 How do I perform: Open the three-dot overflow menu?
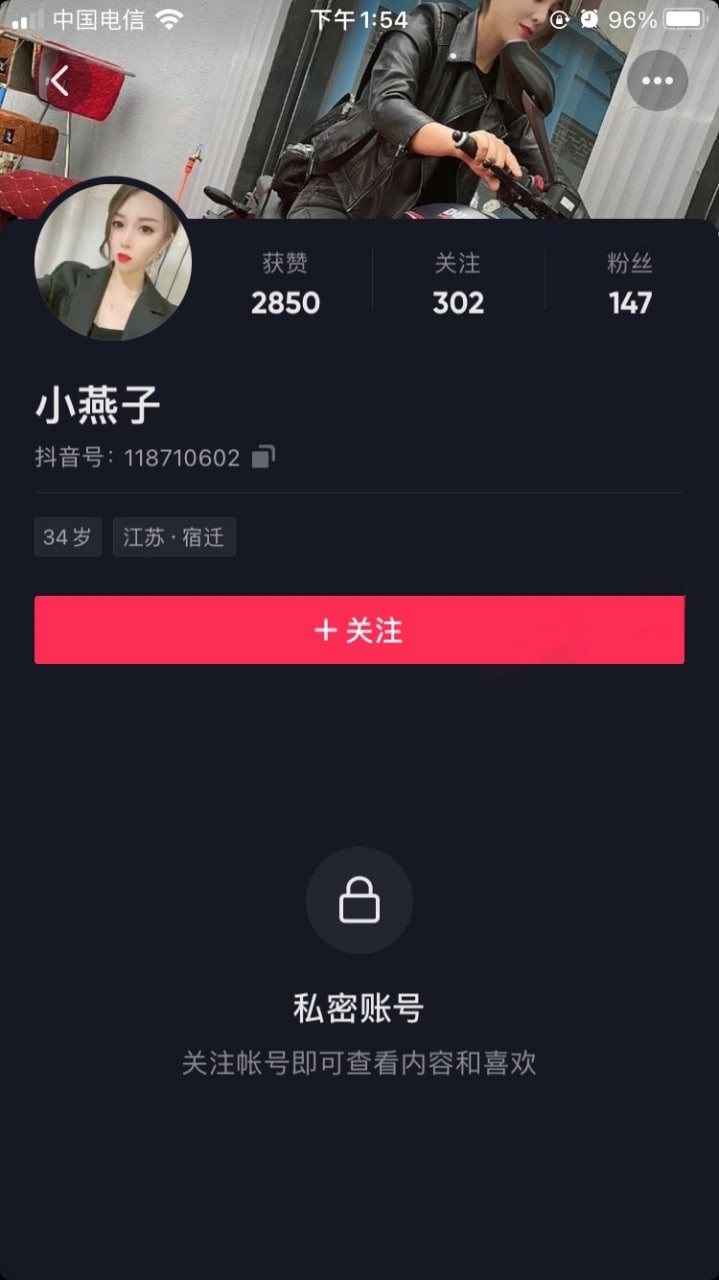[657, 81]
